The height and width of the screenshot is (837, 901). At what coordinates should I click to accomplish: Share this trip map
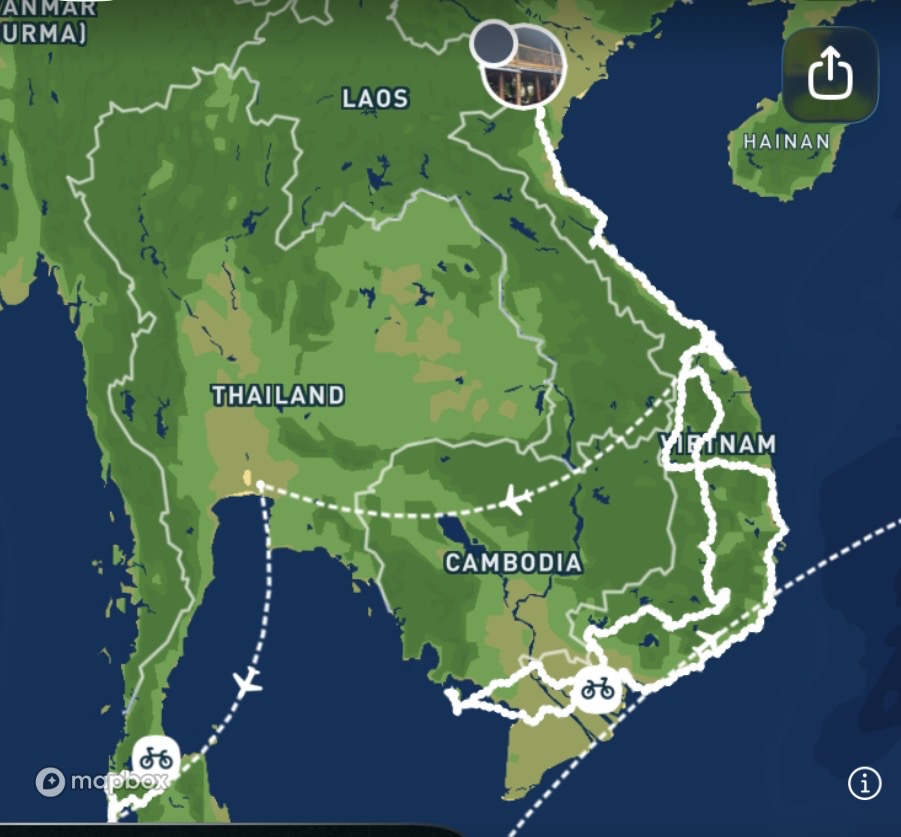pos(829,74)
